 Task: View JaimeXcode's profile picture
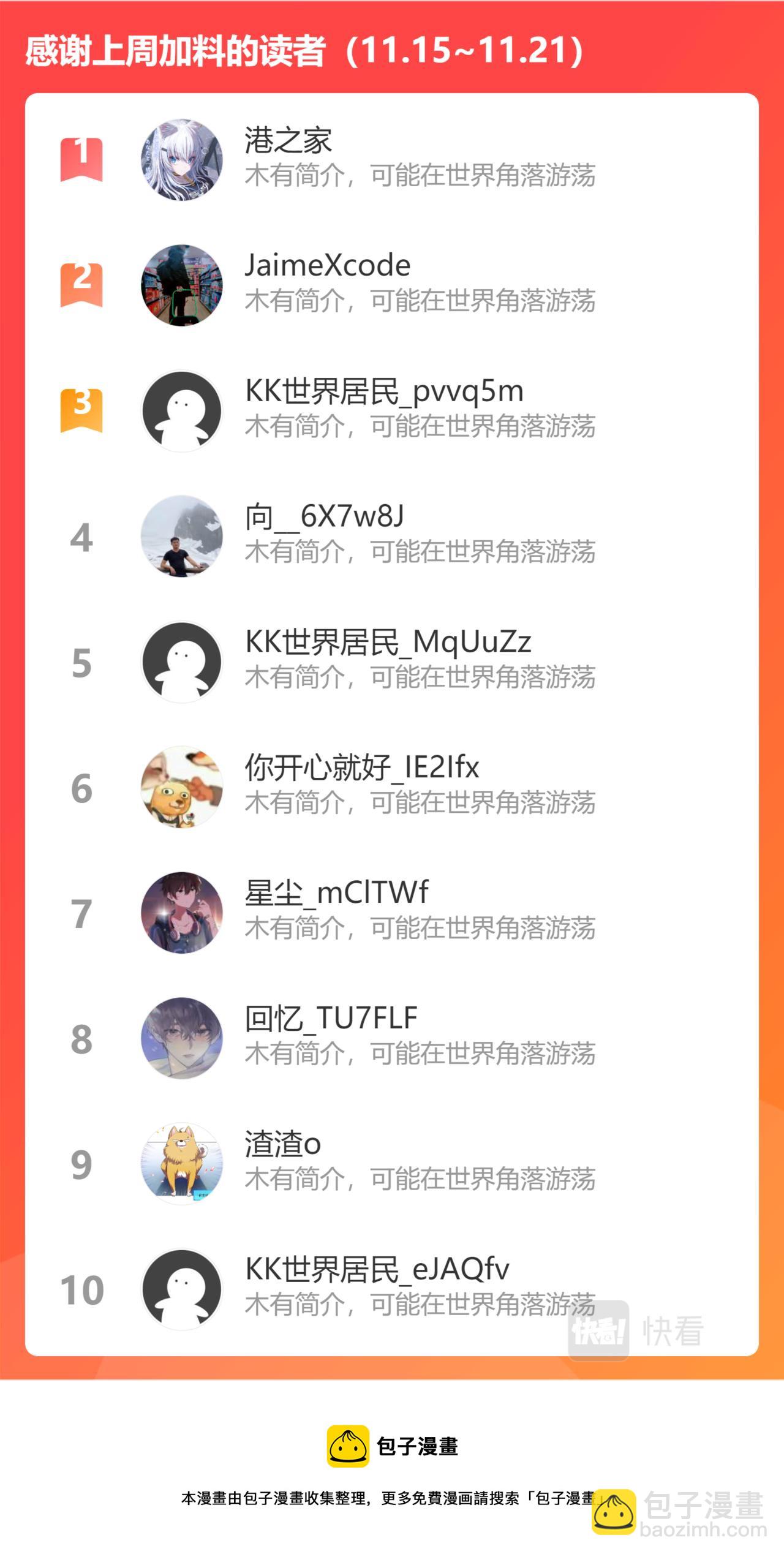point(183,284)
